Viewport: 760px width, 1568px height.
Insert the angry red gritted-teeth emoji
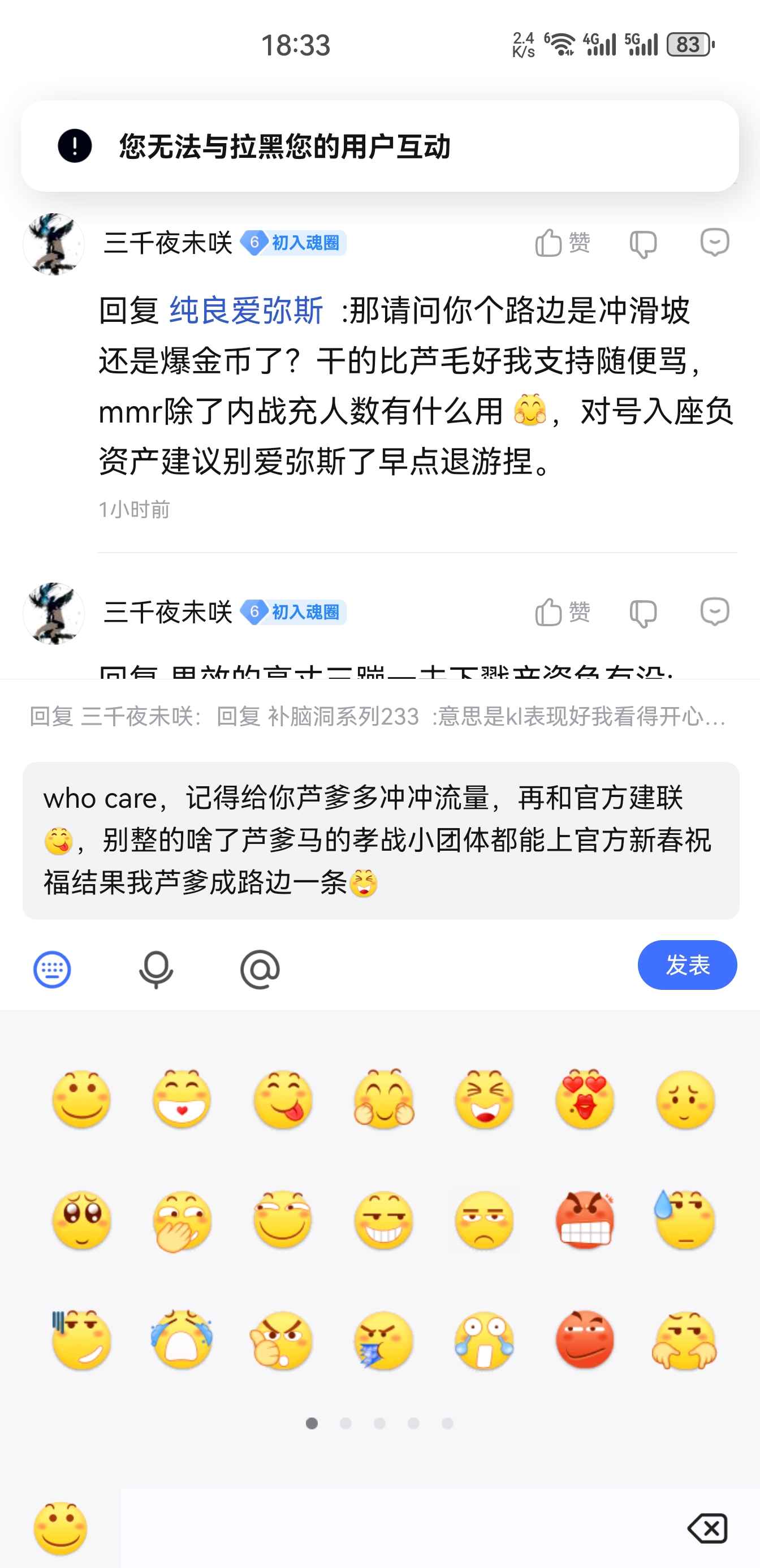(585, 1220)
